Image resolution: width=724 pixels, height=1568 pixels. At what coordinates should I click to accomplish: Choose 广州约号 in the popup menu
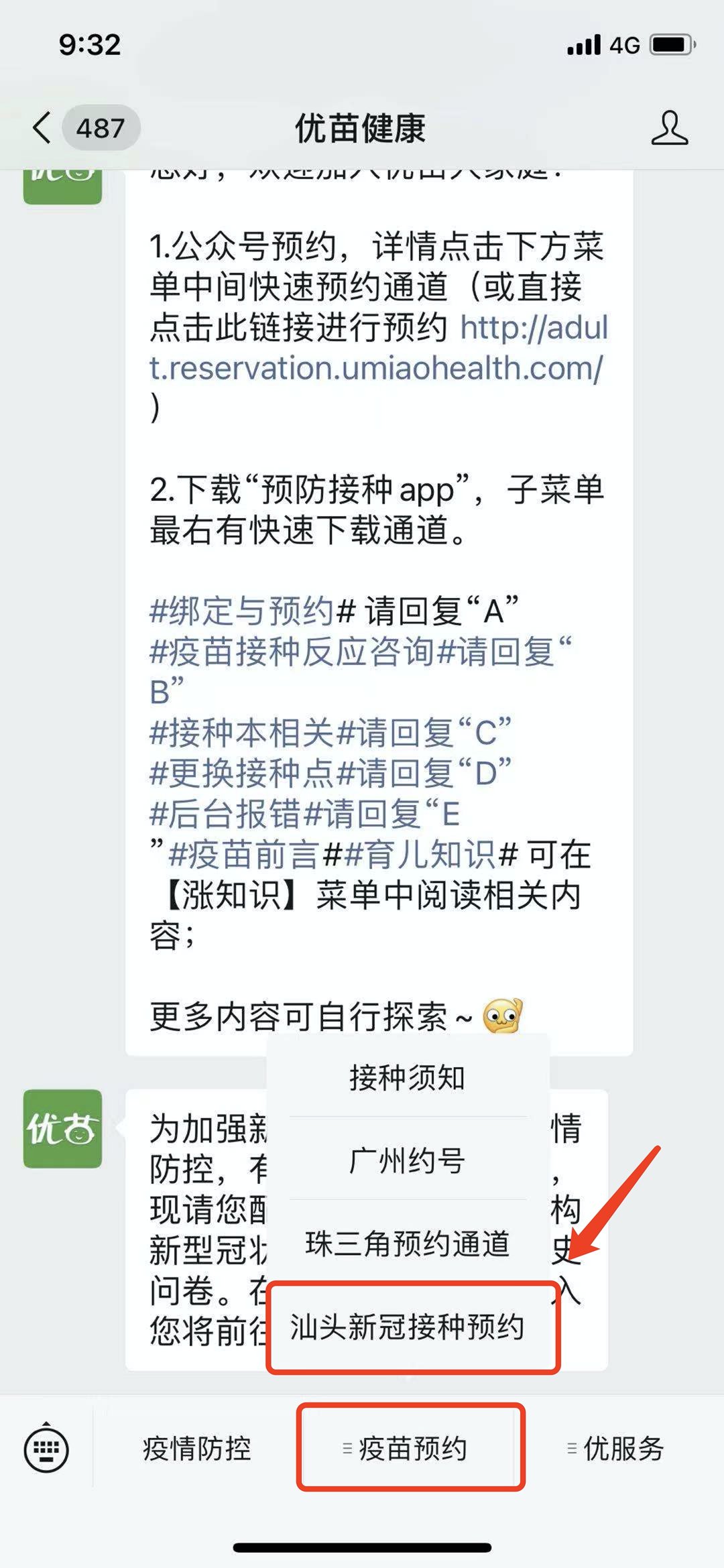pyautogui.click(x=407, y=1161)
